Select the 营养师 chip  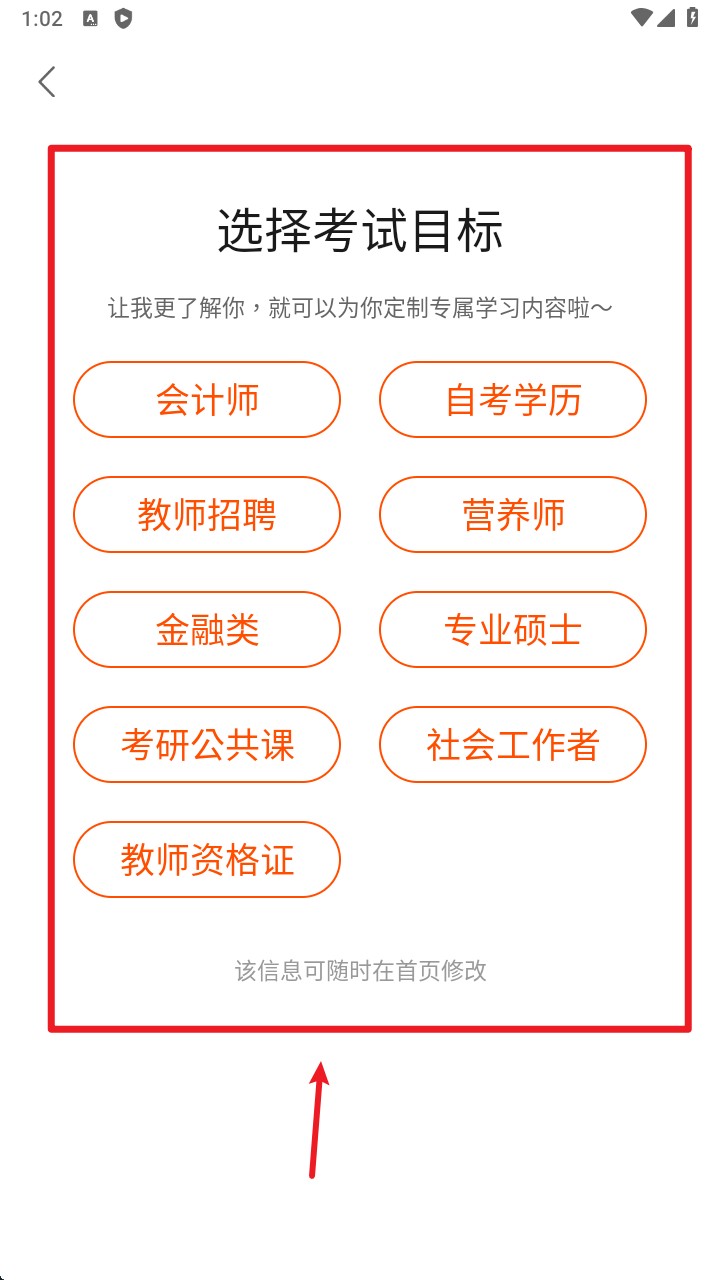click(x=512, y=515)
